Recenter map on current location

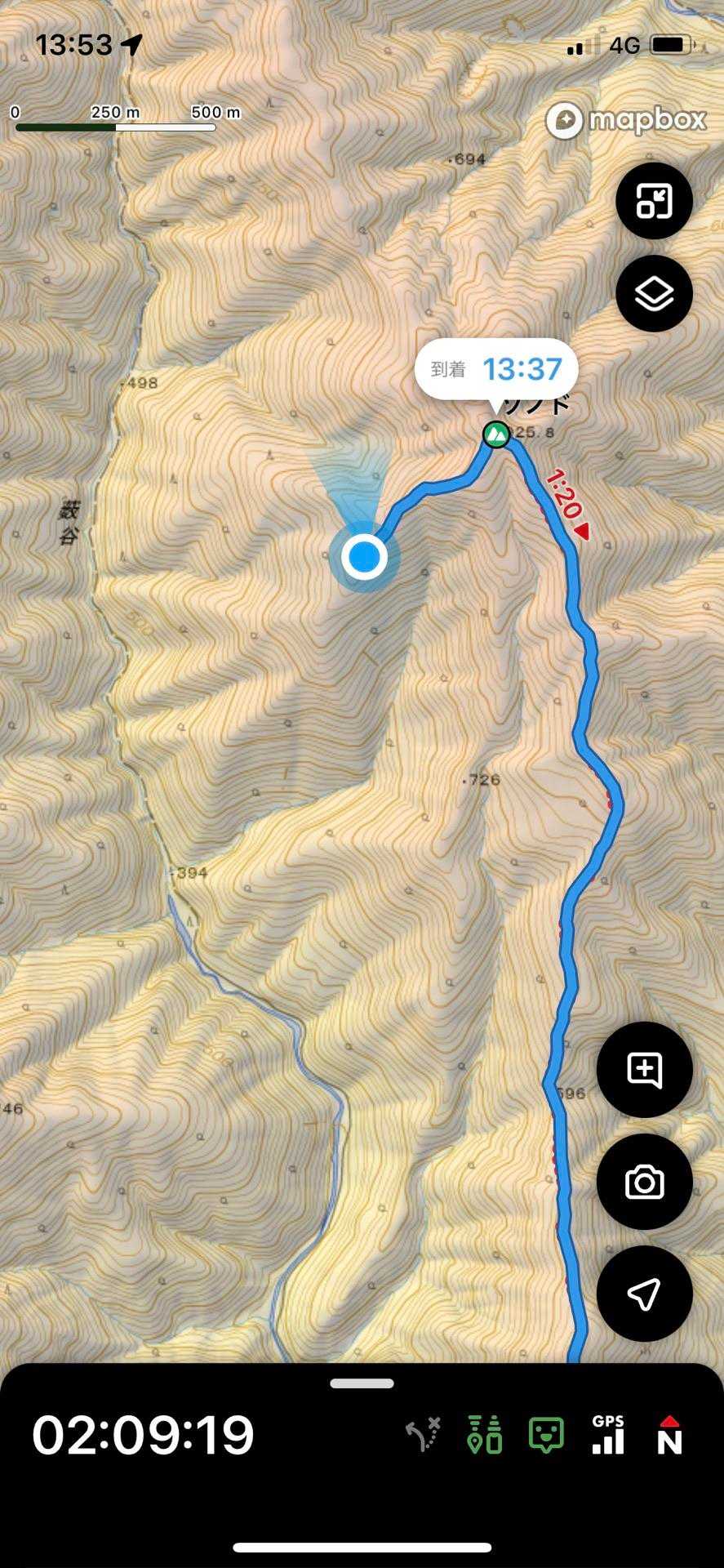[644, 1294]
